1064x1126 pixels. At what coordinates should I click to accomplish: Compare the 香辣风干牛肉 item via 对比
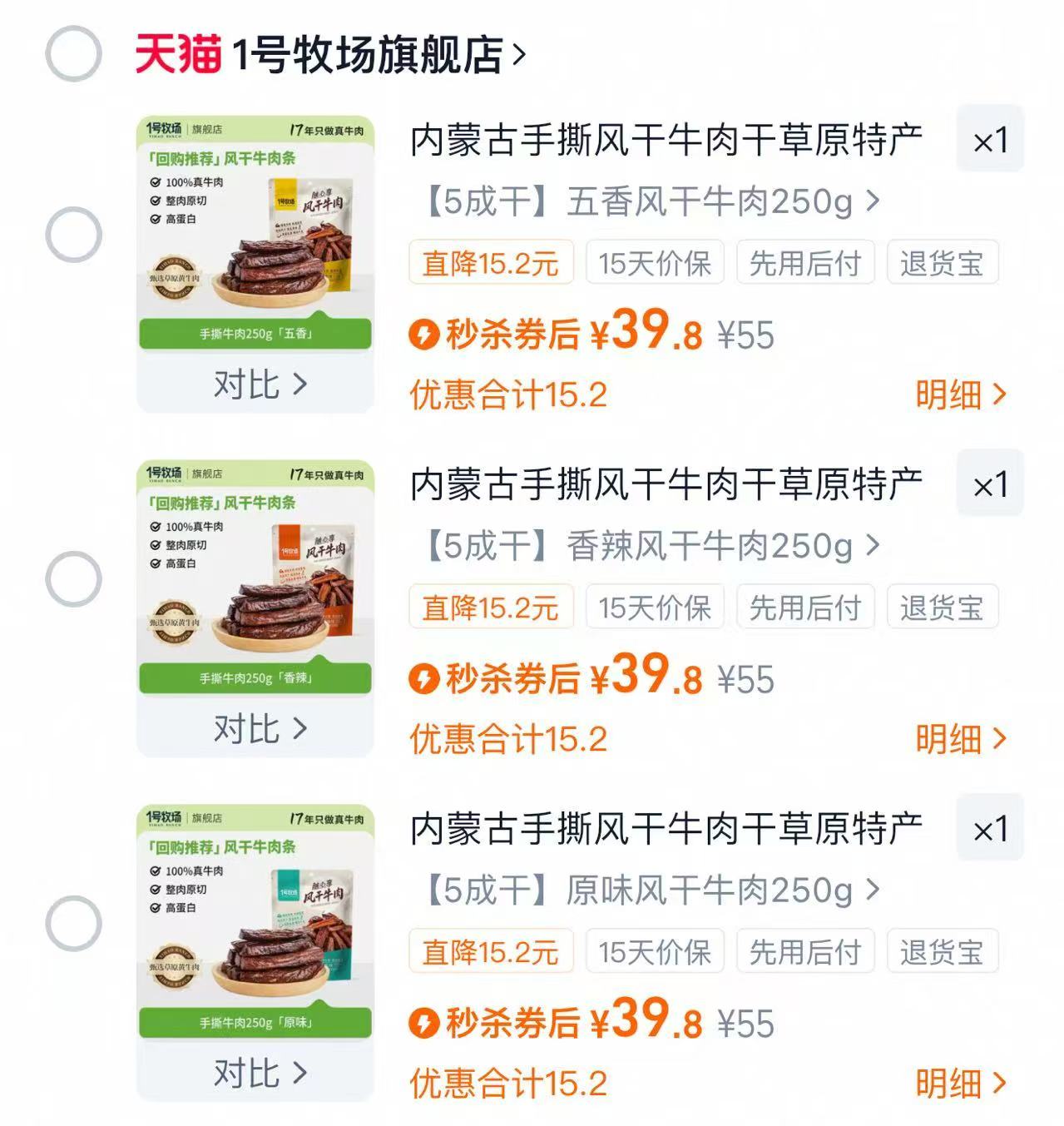click(259, 729)
